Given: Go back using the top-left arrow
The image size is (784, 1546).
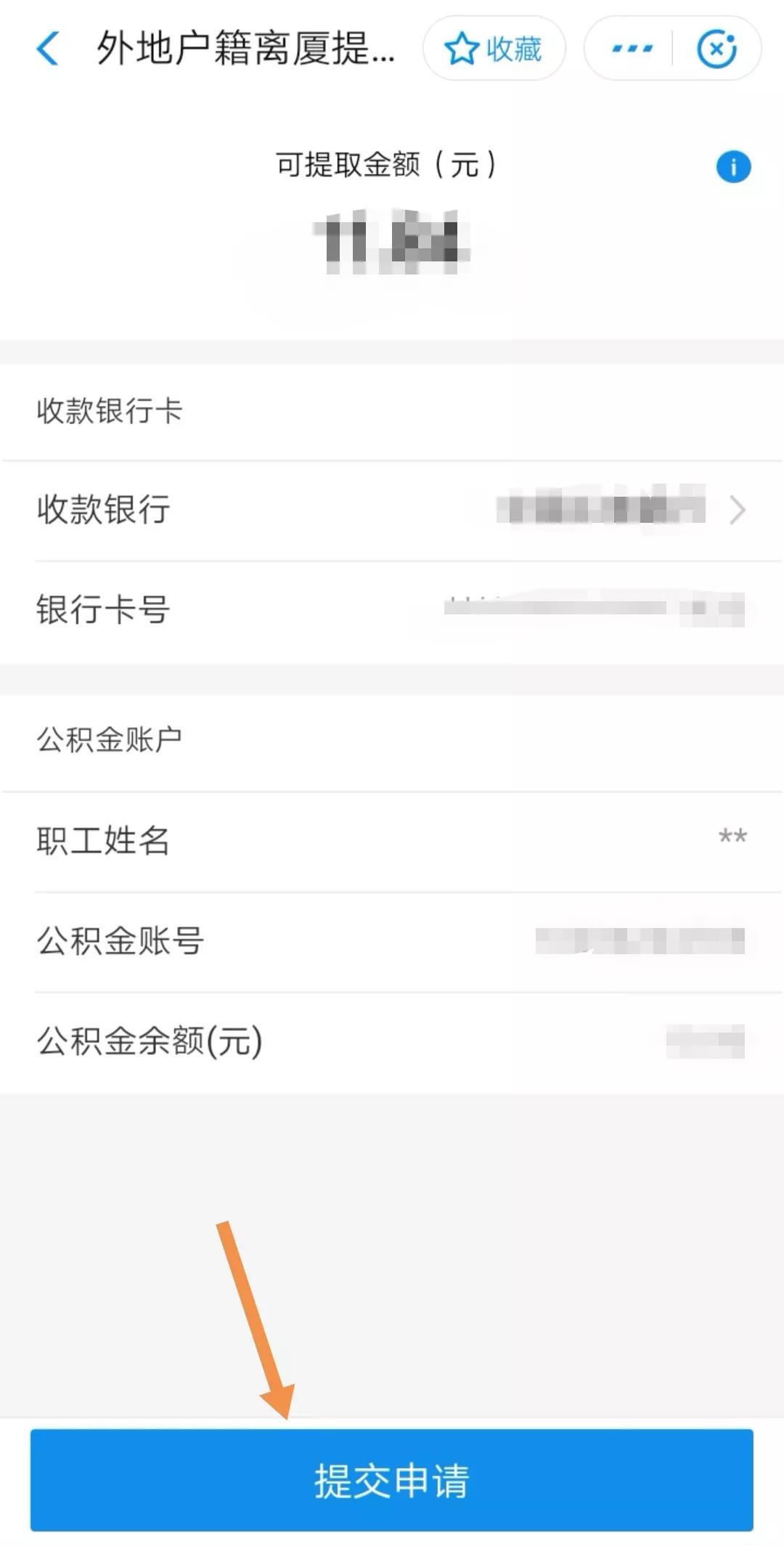Looking at the screenshot, I should [48, 49].
